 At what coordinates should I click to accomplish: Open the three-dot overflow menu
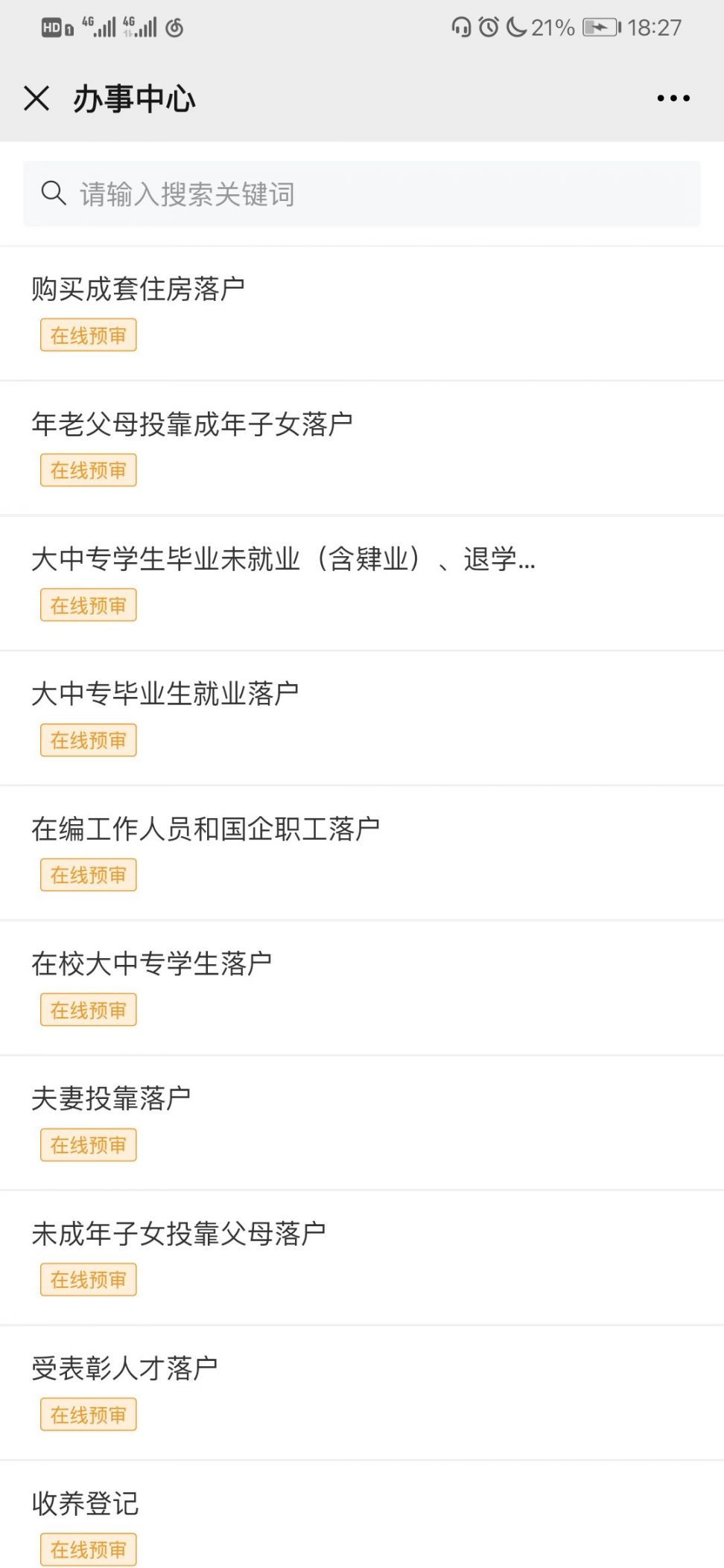673,98
